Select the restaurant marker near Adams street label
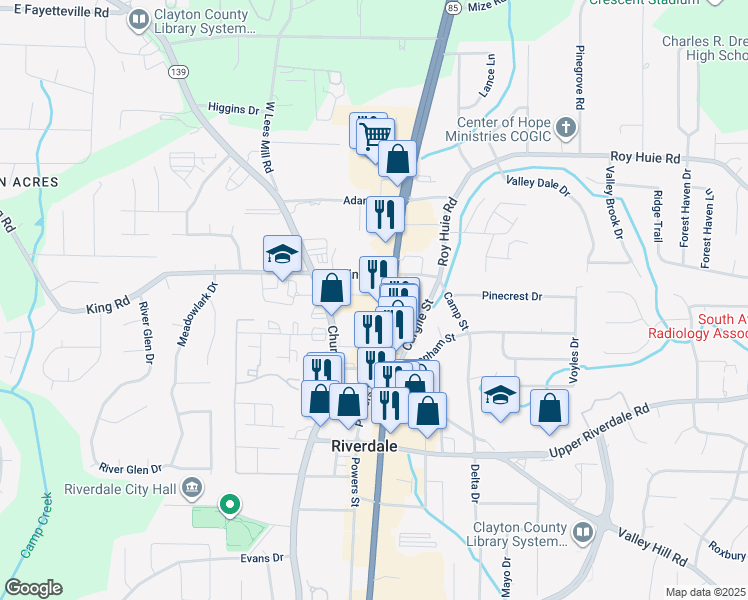 point(385,217)
